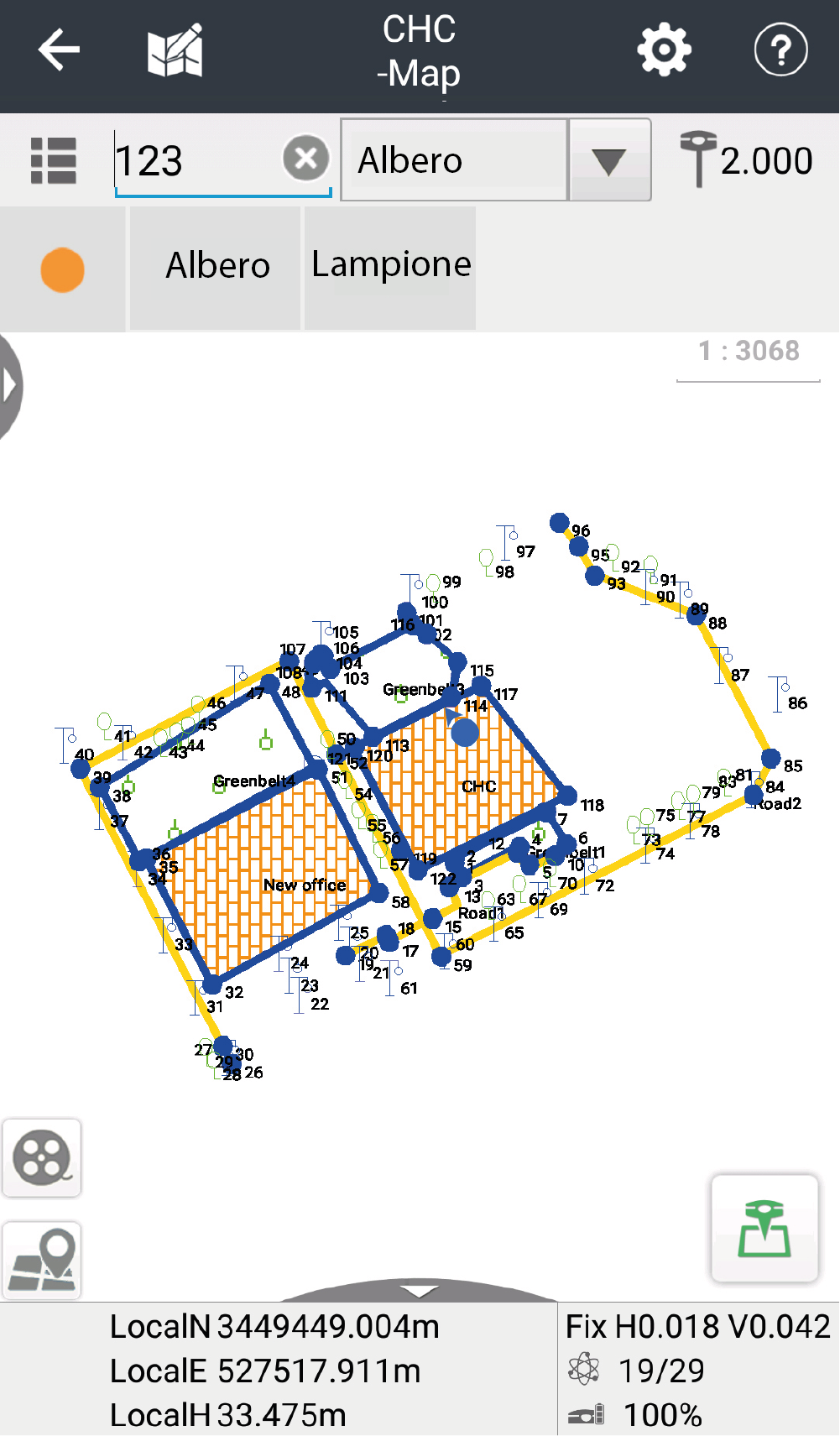Viewport: 840px width, 1436px height.
Task: Open the map location layers button
Action: click(x=42, y=1260)
